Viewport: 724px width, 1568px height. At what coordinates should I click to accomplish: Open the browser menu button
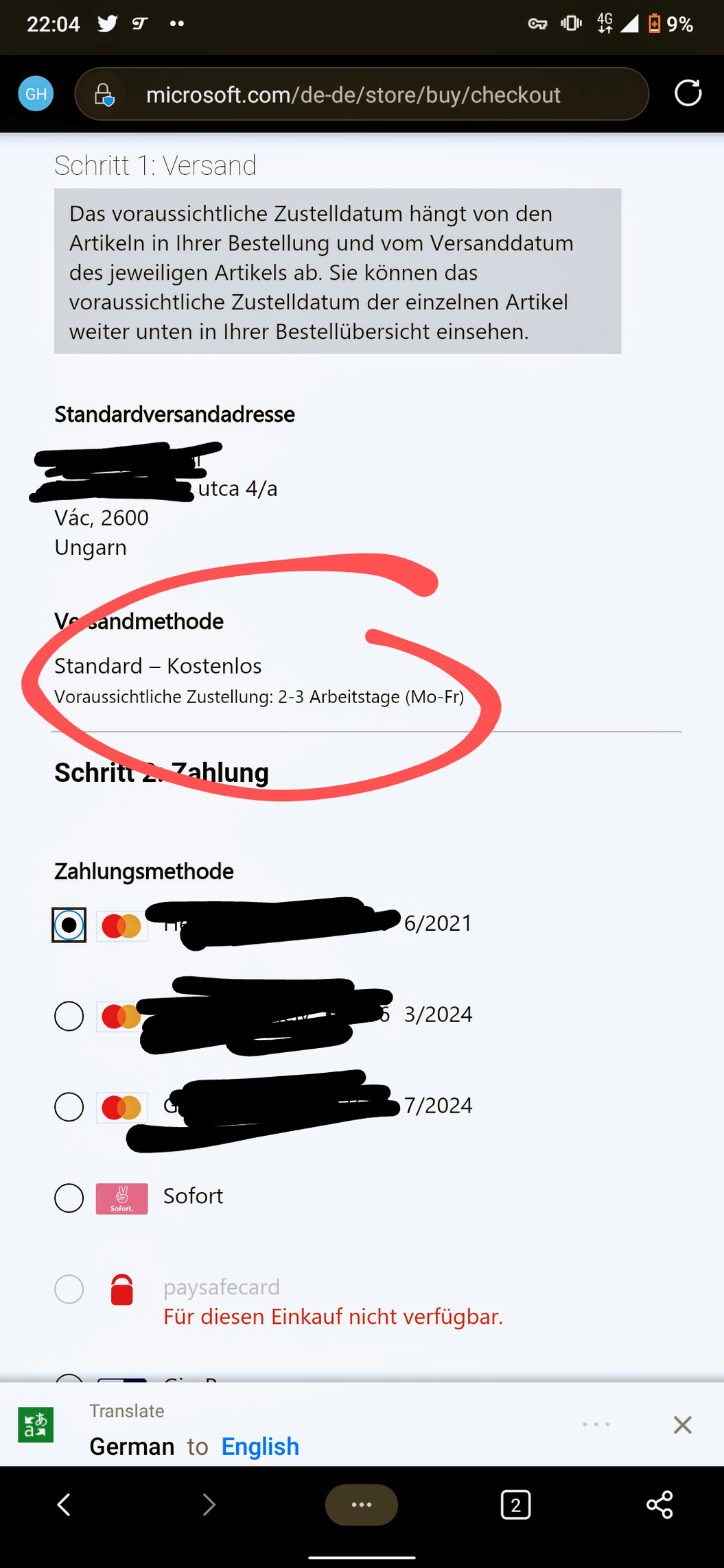(362, 1505)
